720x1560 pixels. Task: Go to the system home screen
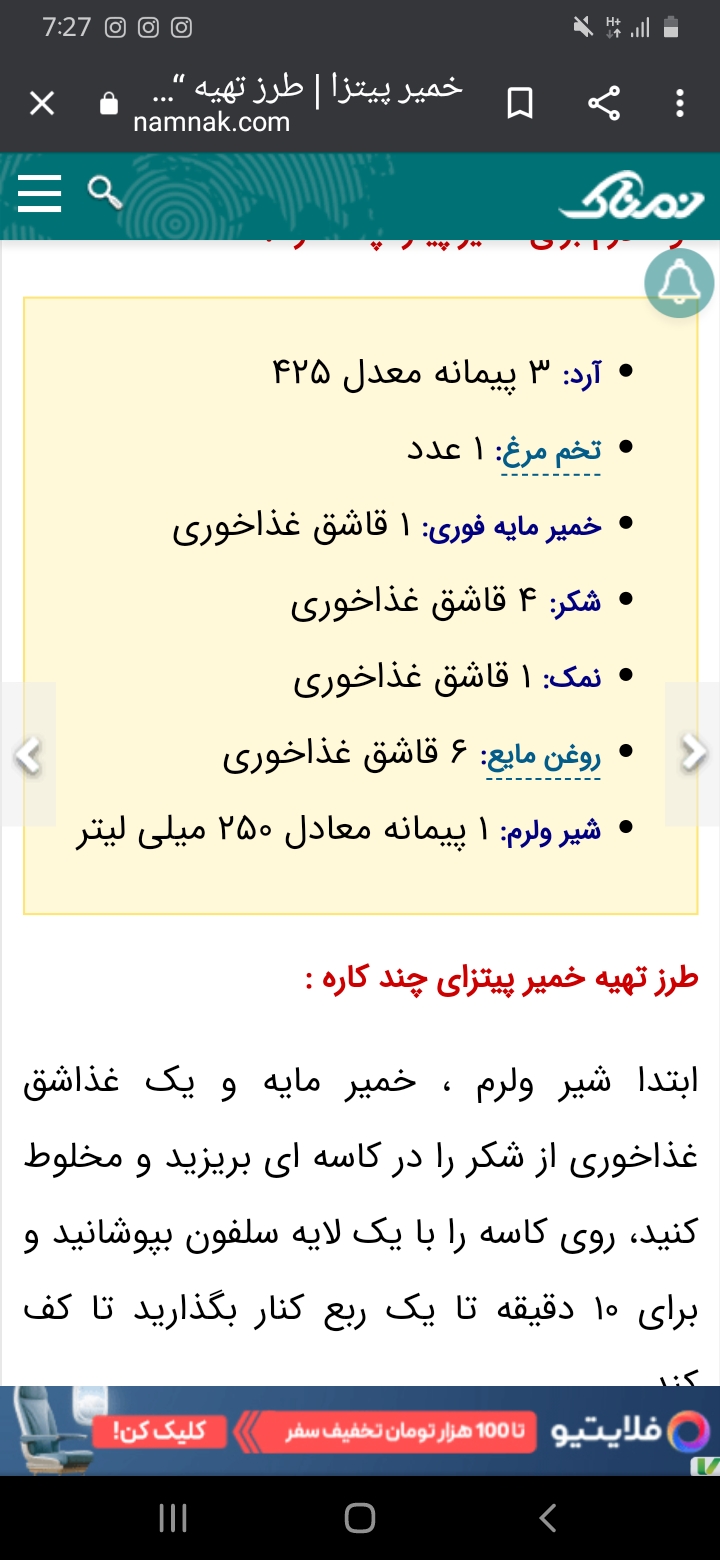coord(360,1518)
